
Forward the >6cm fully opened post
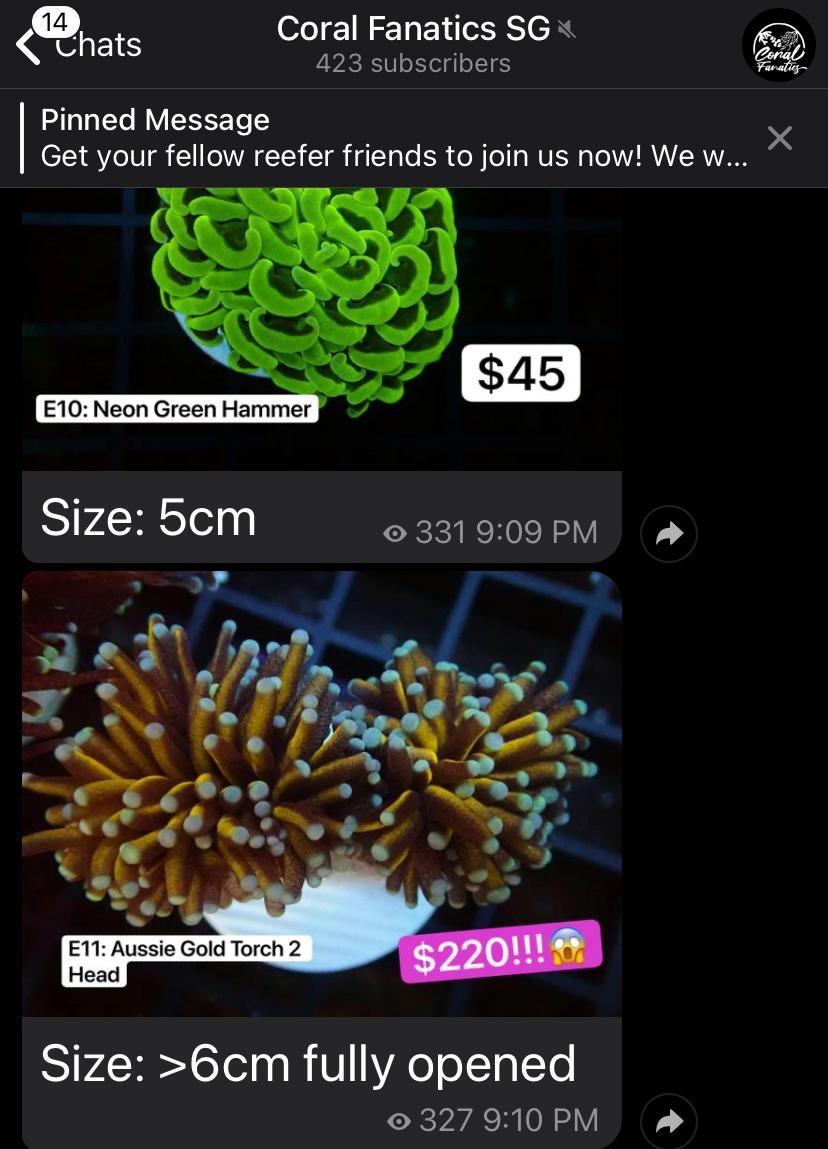[x=668, y=1122]
